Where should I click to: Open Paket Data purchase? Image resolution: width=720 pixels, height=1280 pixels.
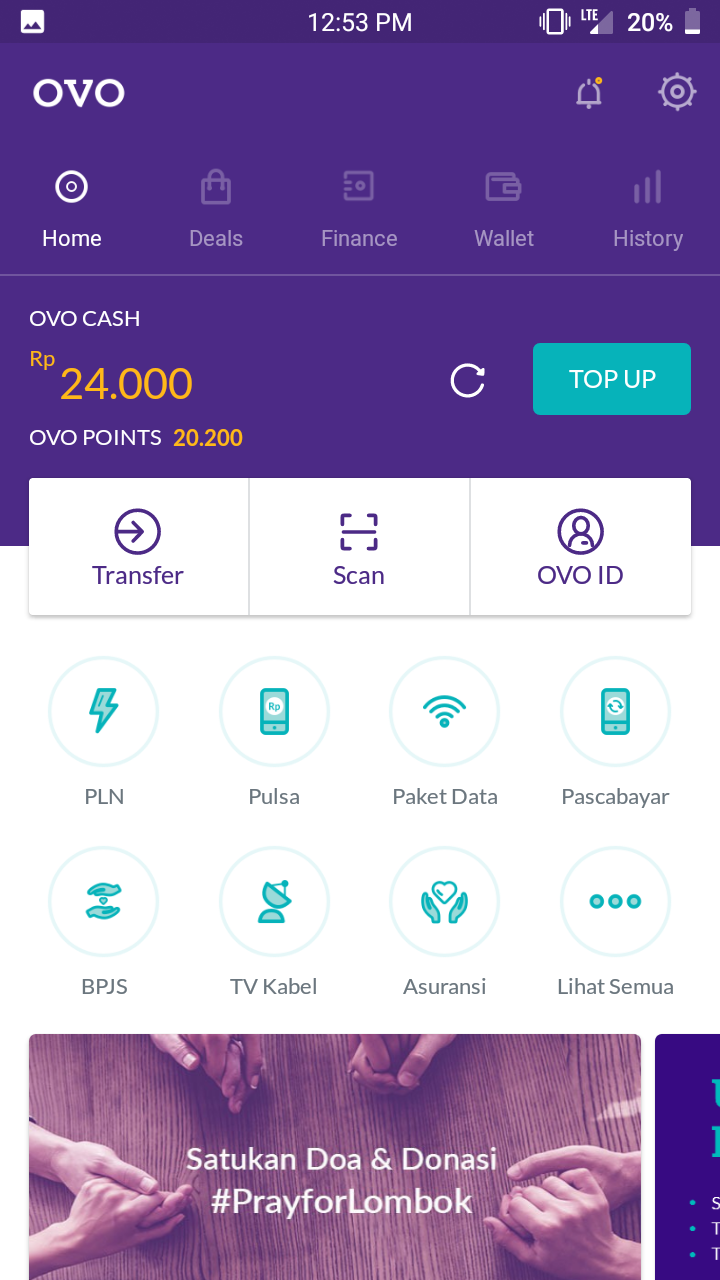click(444, 711)
